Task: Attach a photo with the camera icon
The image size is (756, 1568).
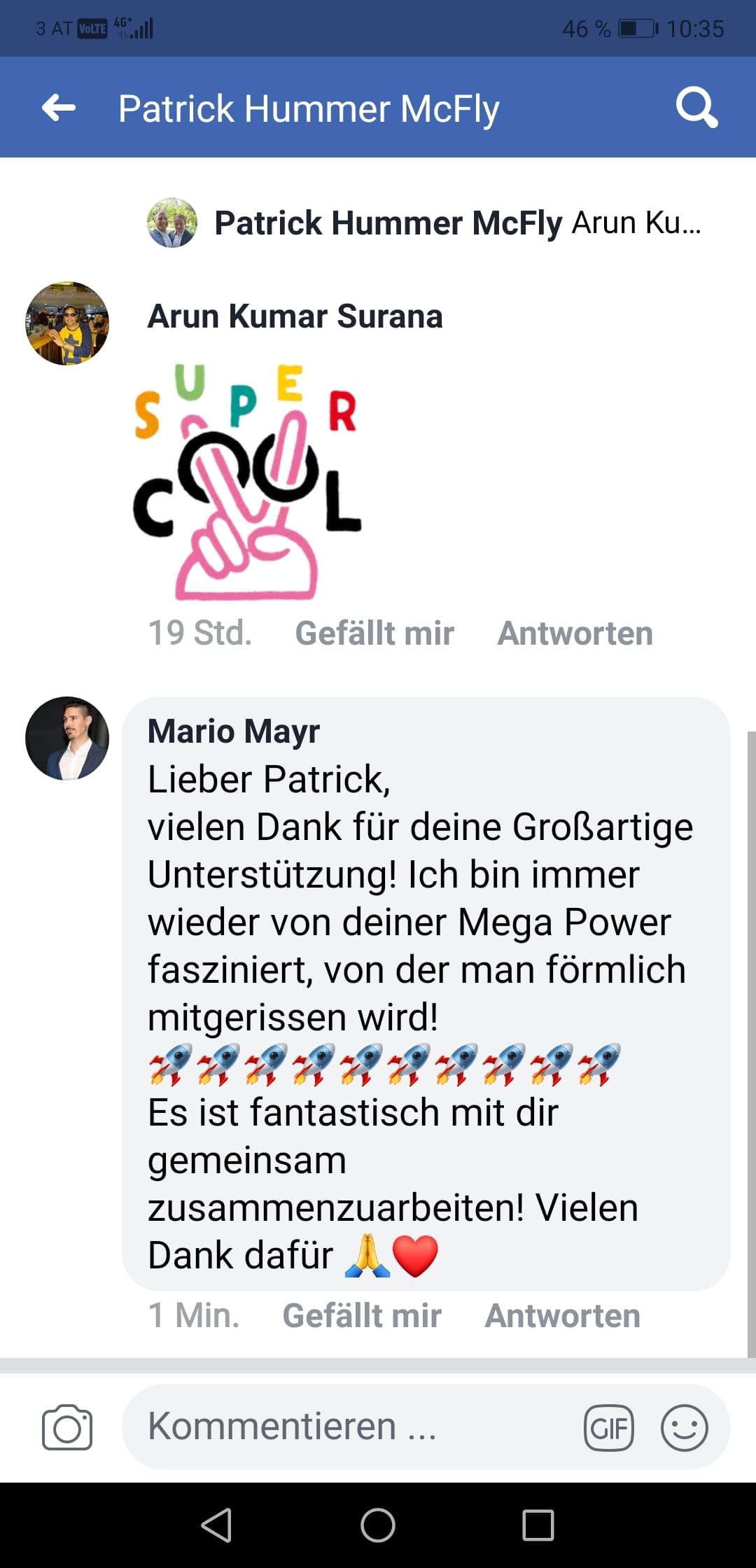Action: coord(67,1427)
